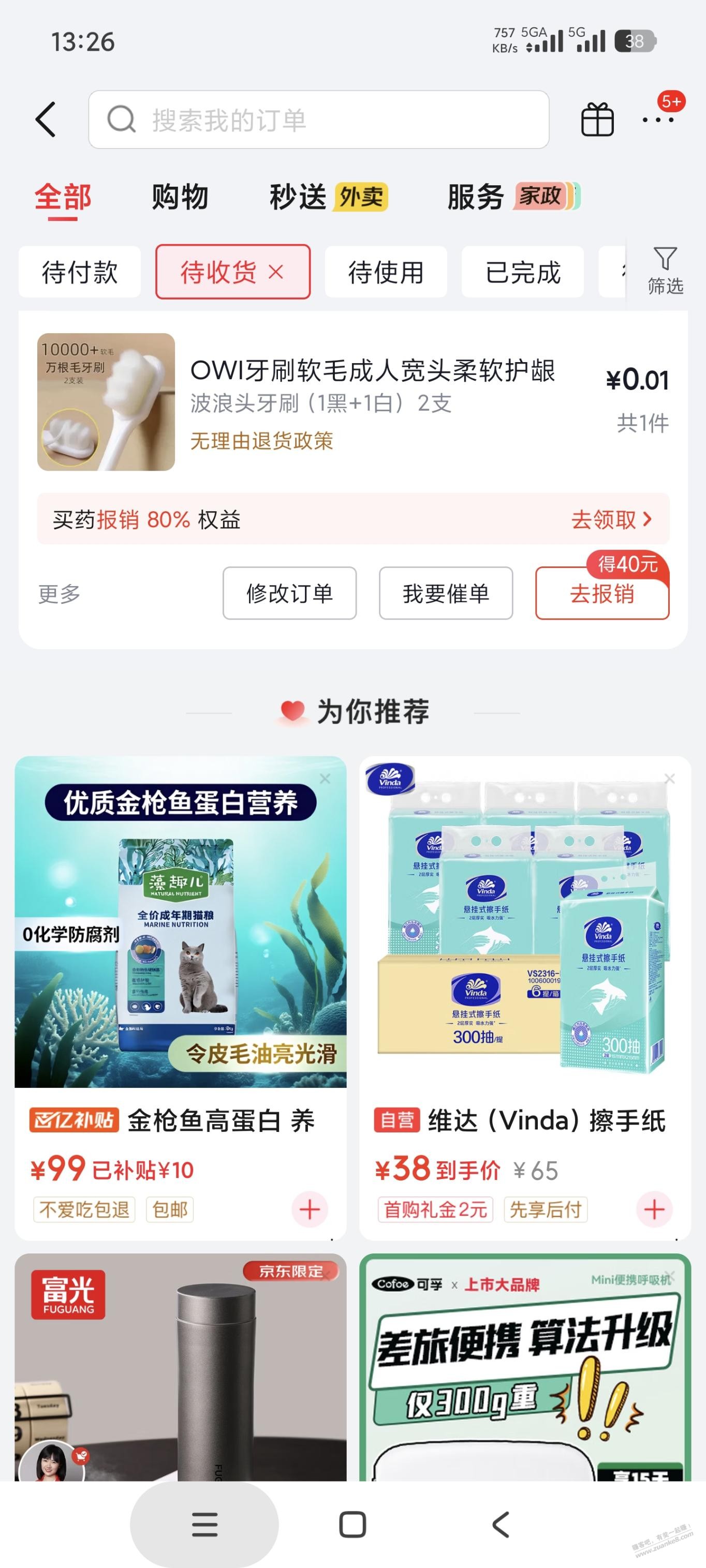Tap the 搜索我的订单 search box
706x1568 pixels.
pos(318,120)
